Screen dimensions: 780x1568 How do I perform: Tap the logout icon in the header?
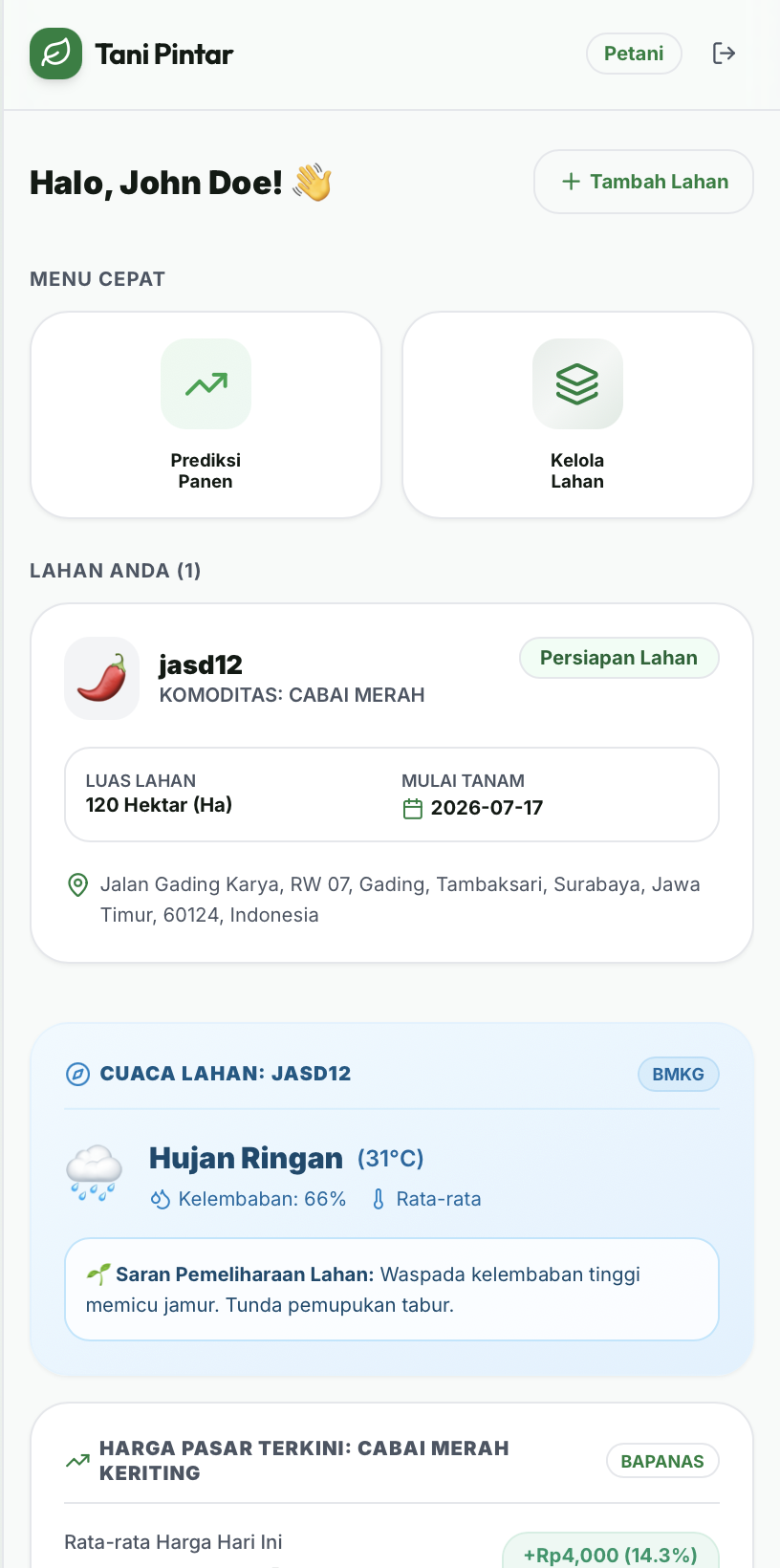pos(724,54)
